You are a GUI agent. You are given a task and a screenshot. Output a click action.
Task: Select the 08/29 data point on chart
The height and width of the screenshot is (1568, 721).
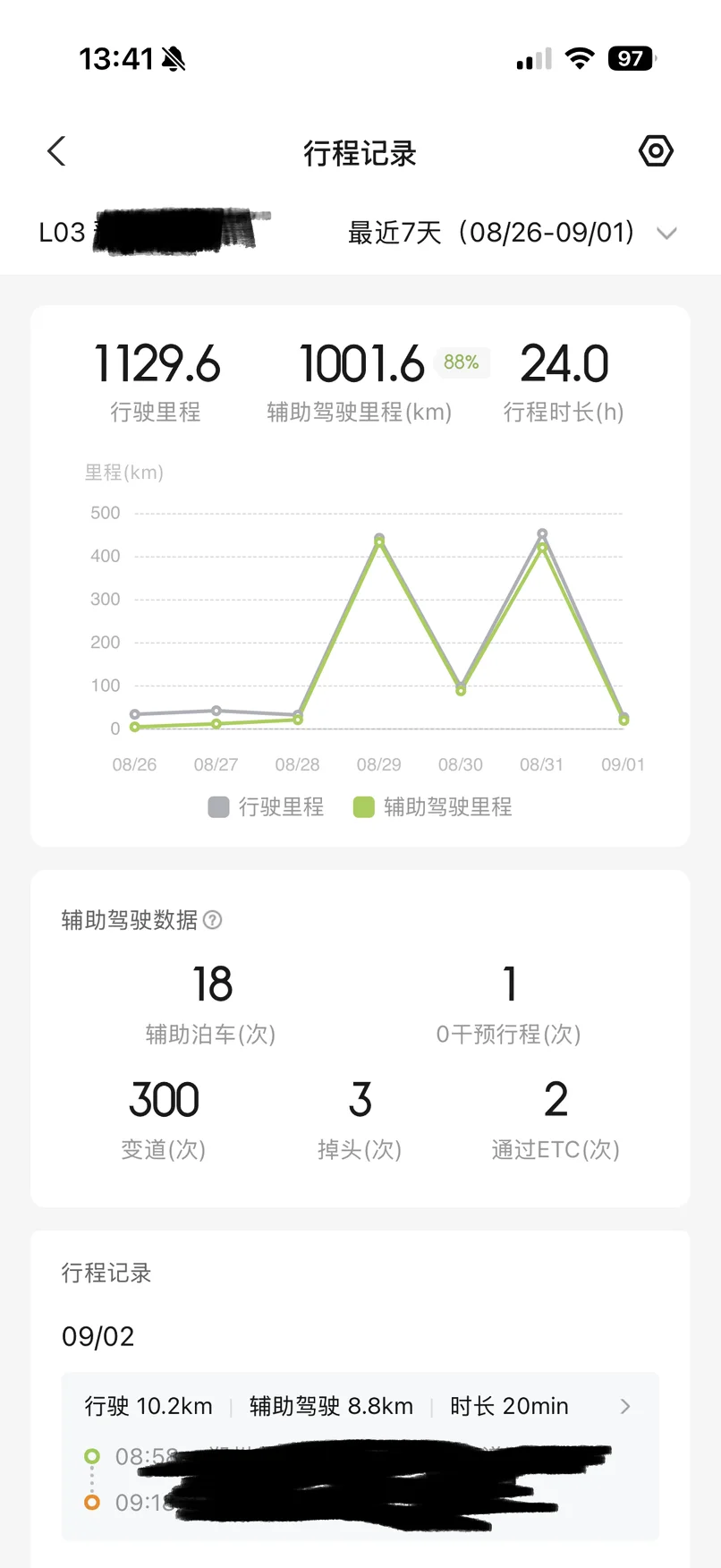(379, 540)
